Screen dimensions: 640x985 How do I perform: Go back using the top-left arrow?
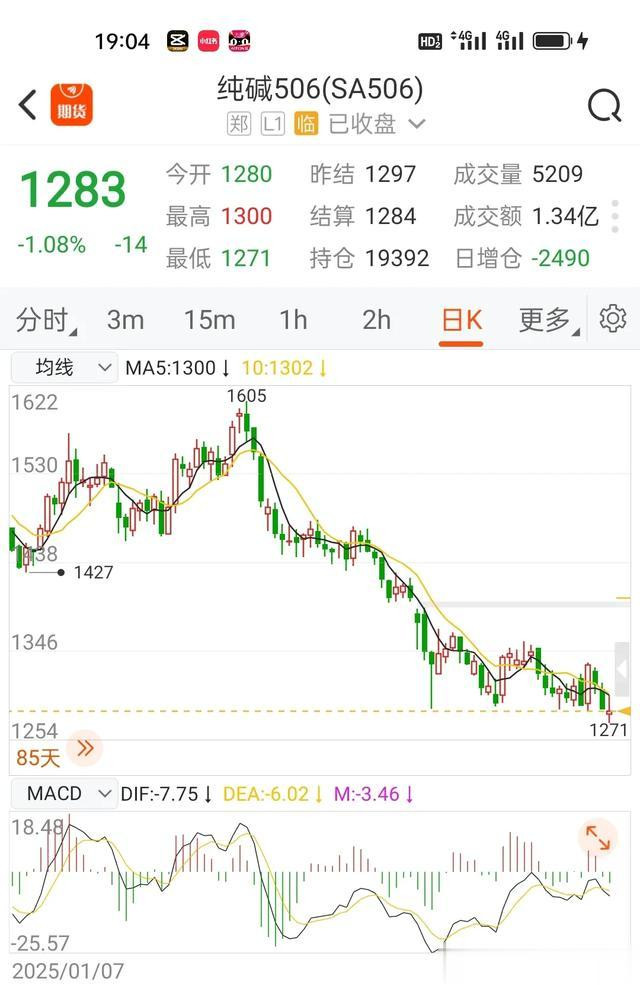coord(28,103)
